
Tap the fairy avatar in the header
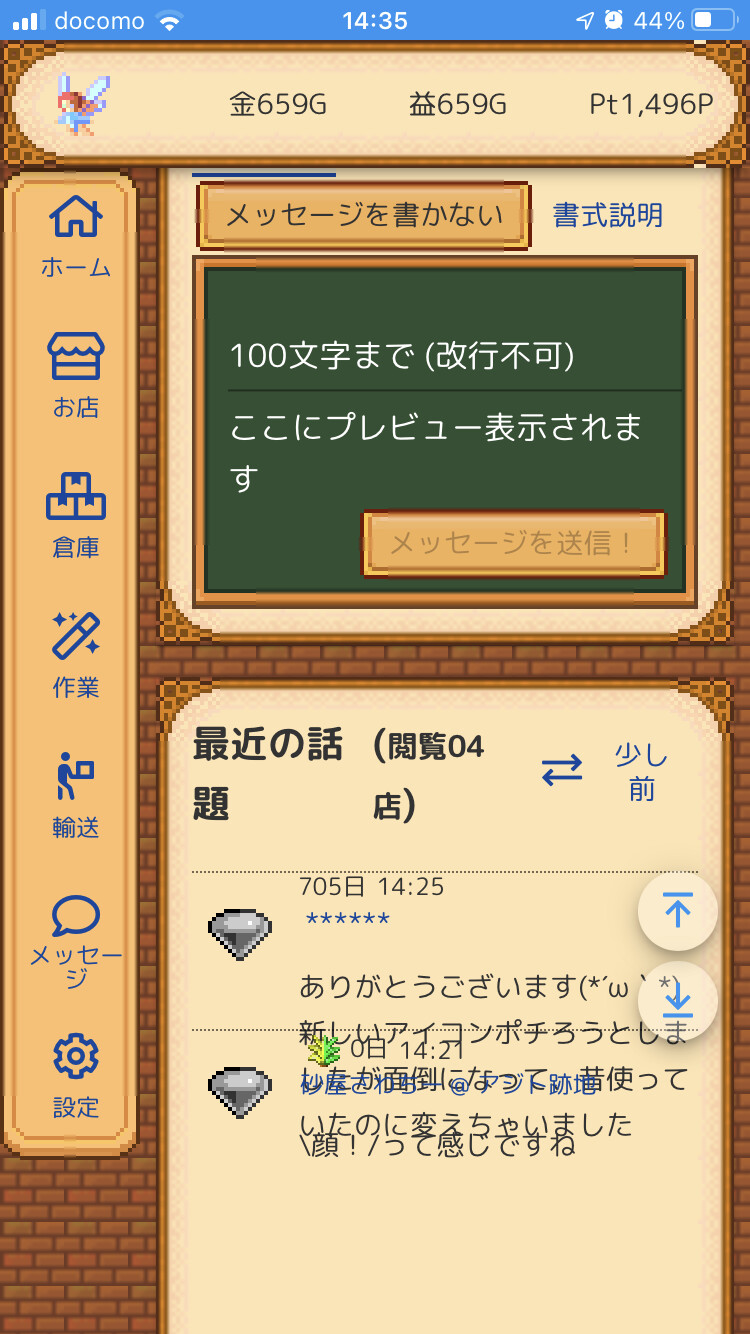pyautogui.click(x=83, y=104)
